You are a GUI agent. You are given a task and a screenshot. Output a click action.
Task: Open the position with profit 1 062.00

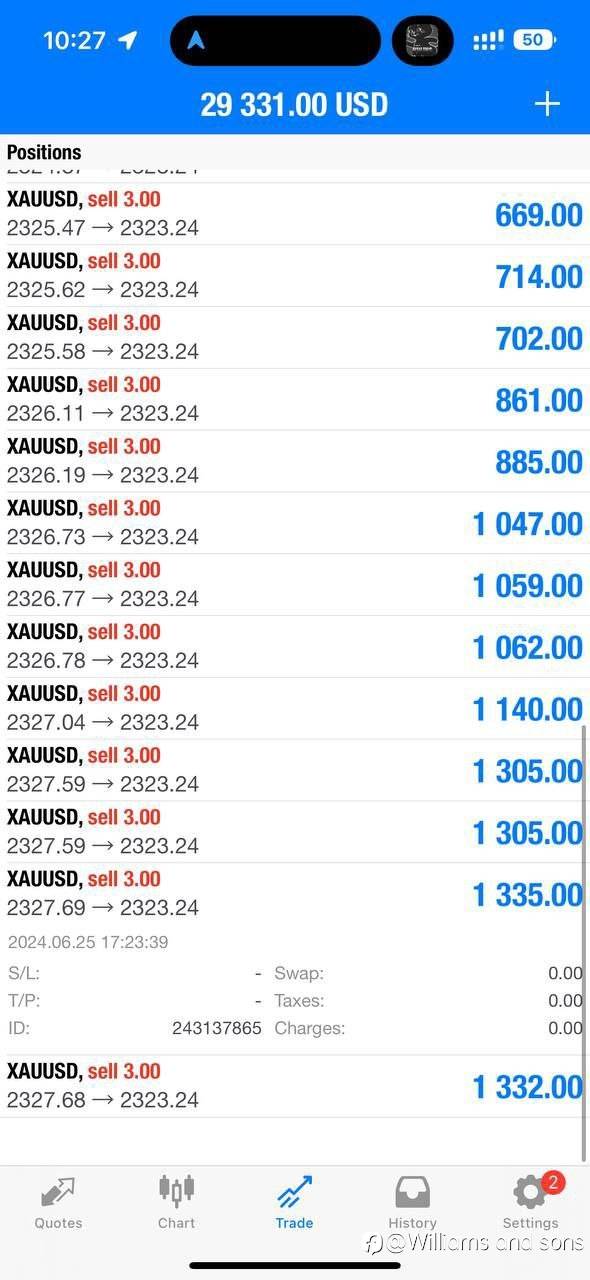(295, 647)
